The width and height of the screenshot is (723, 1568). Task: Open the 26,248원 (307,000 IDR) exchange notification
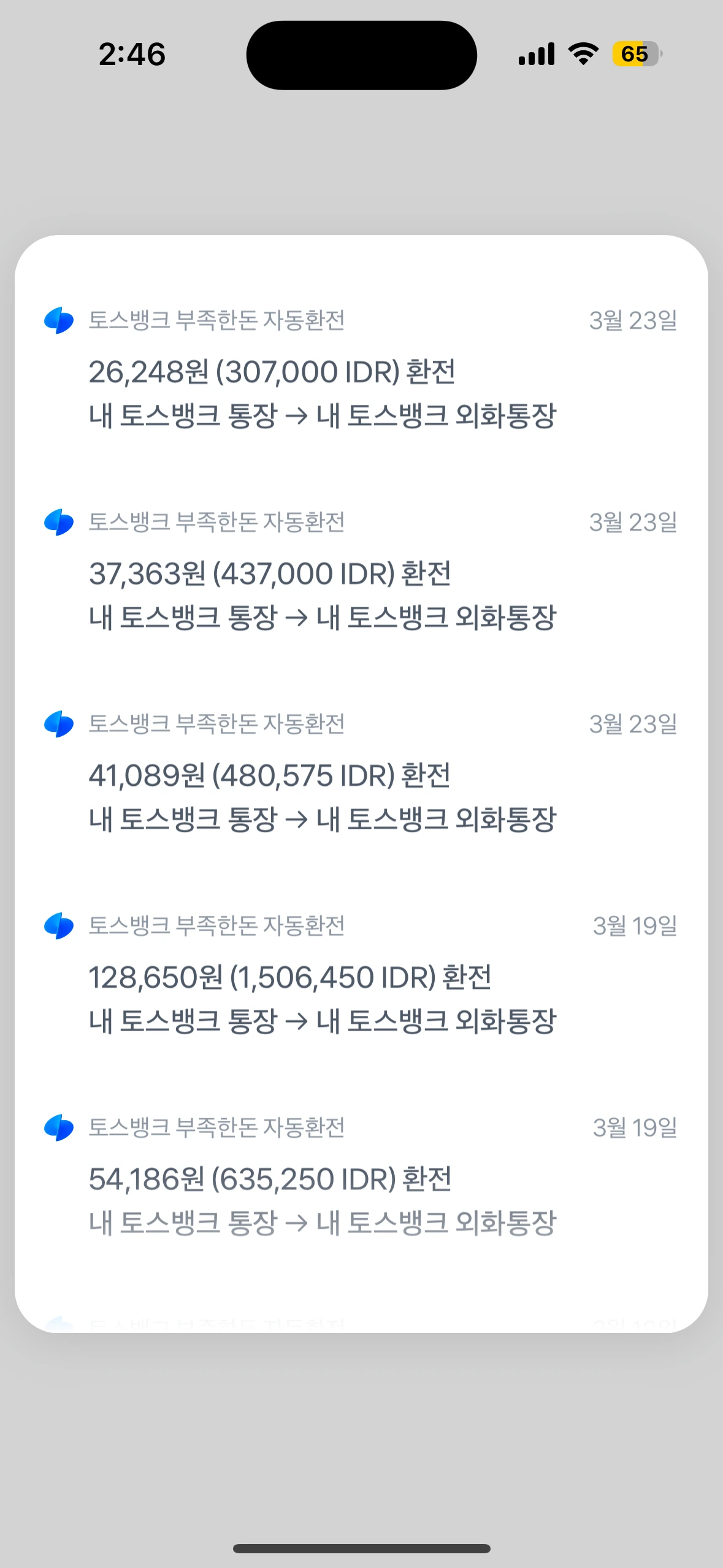click(361, 369)
